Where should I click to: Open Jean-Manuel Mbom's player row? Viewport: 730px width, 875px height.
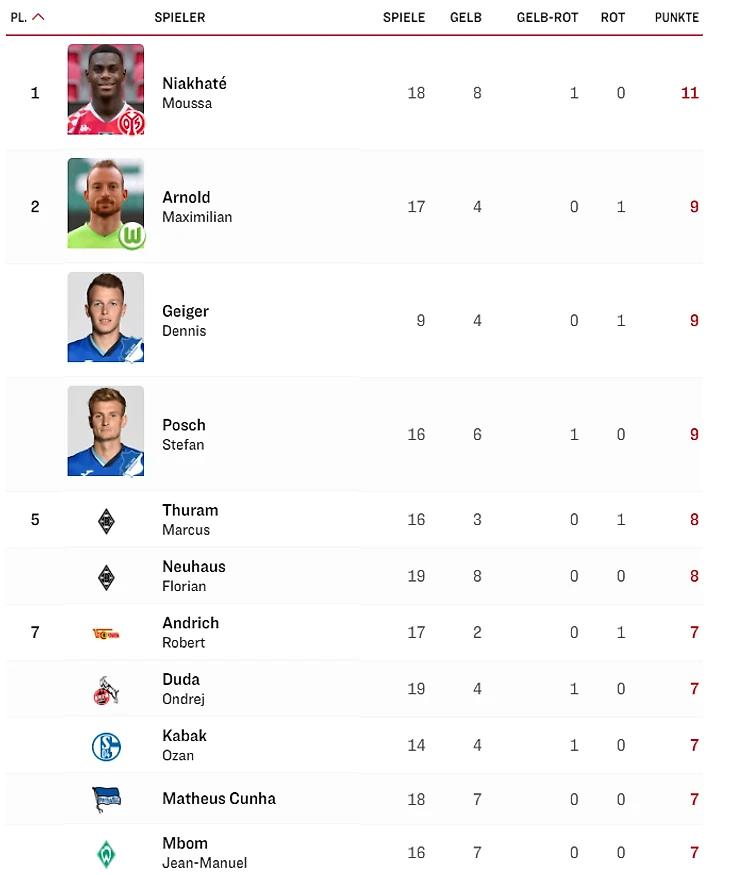click(x=204, y=852)
